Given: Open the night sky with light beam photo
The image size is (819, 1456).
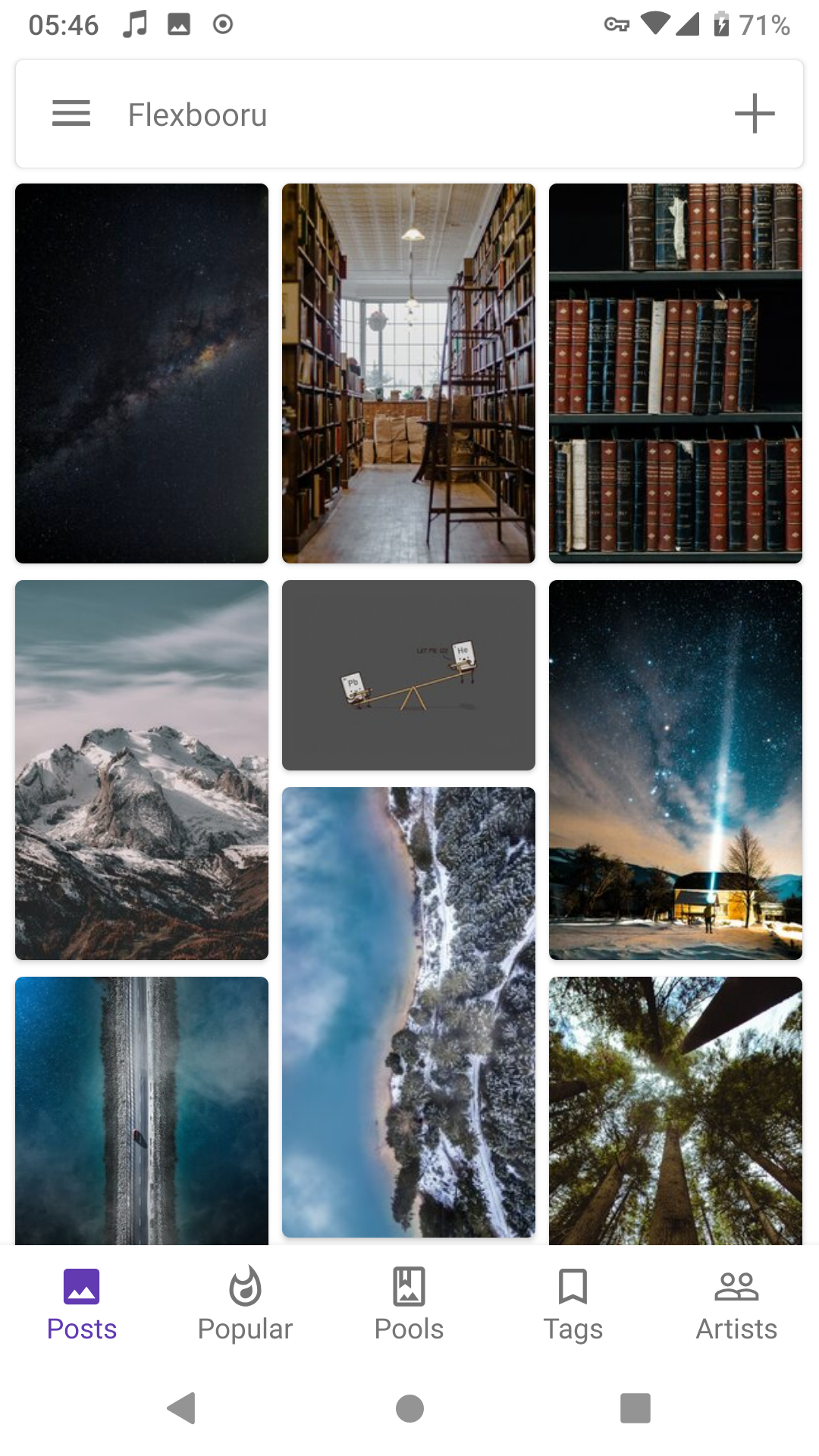Looking at the screenshot, I should 676,770.
